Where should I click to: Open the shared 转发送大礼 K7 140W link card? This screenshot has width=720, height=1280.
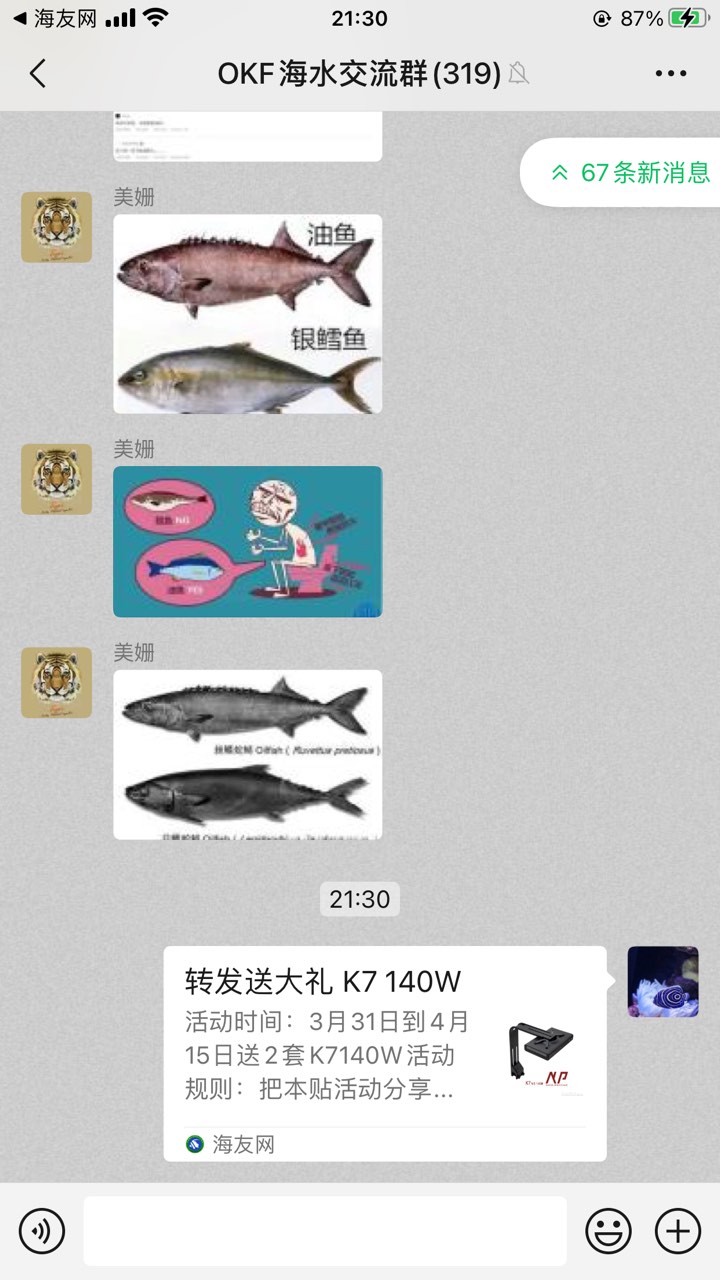pos(384,1052)
